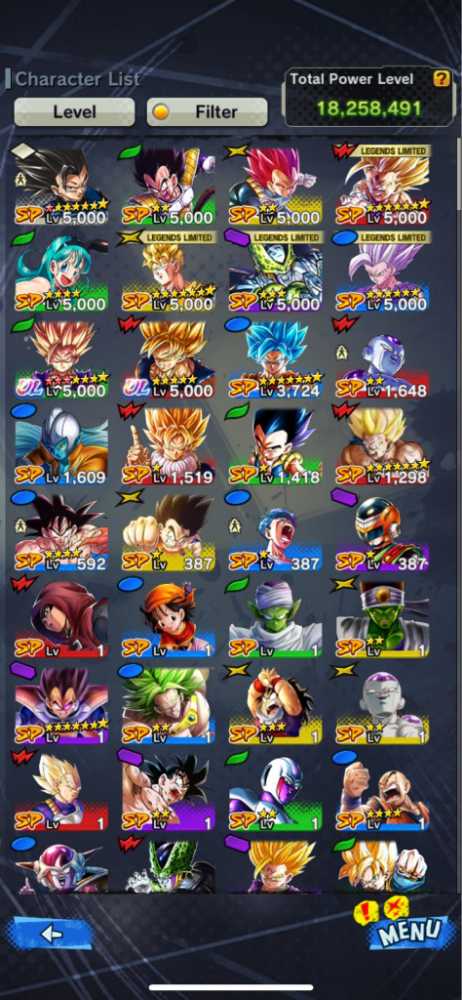Select the character at Lv 1,648
This screenshot has height=1000, width=462.
(x=382, y=359)
